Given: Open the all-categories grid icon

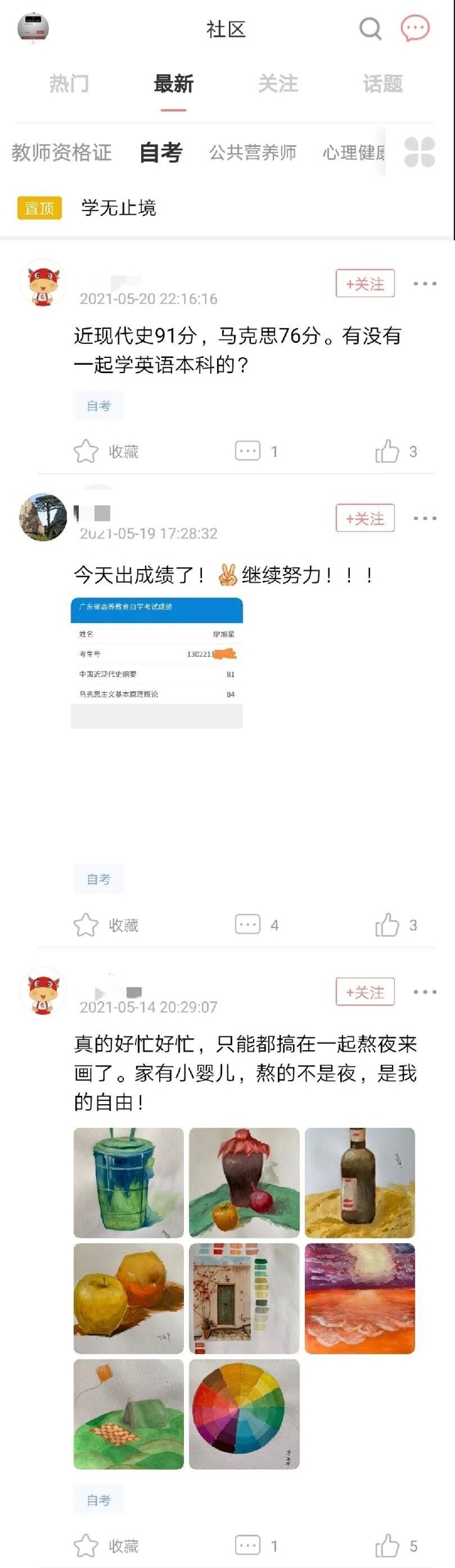Looking at the screenshot, I should pos(420,152).
